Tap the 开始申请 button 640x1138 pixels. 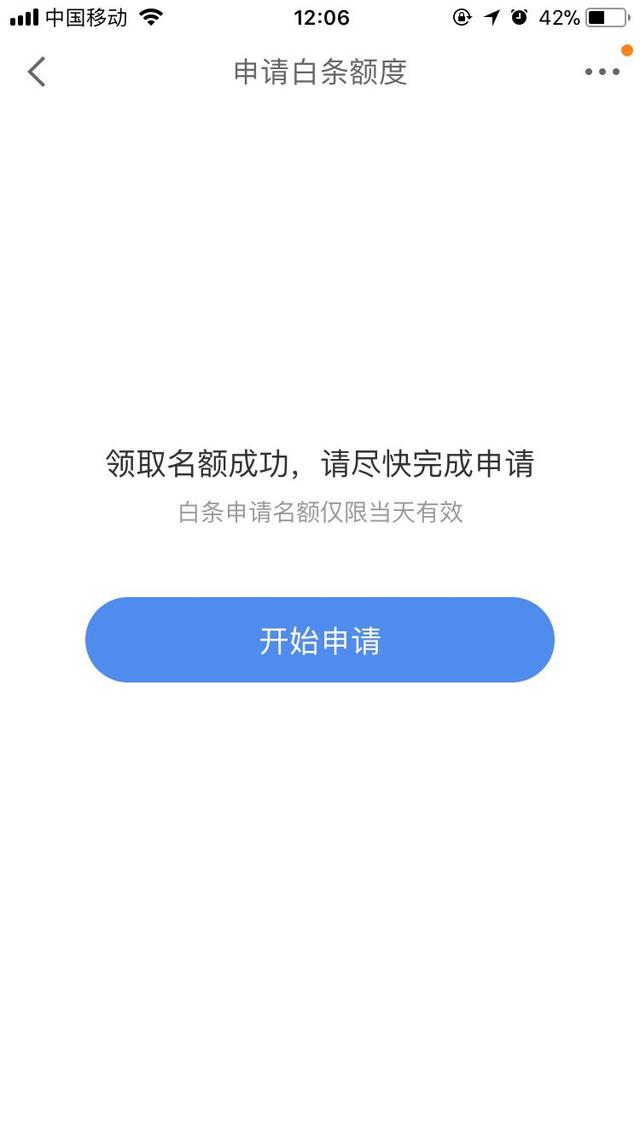pos(320,639)
